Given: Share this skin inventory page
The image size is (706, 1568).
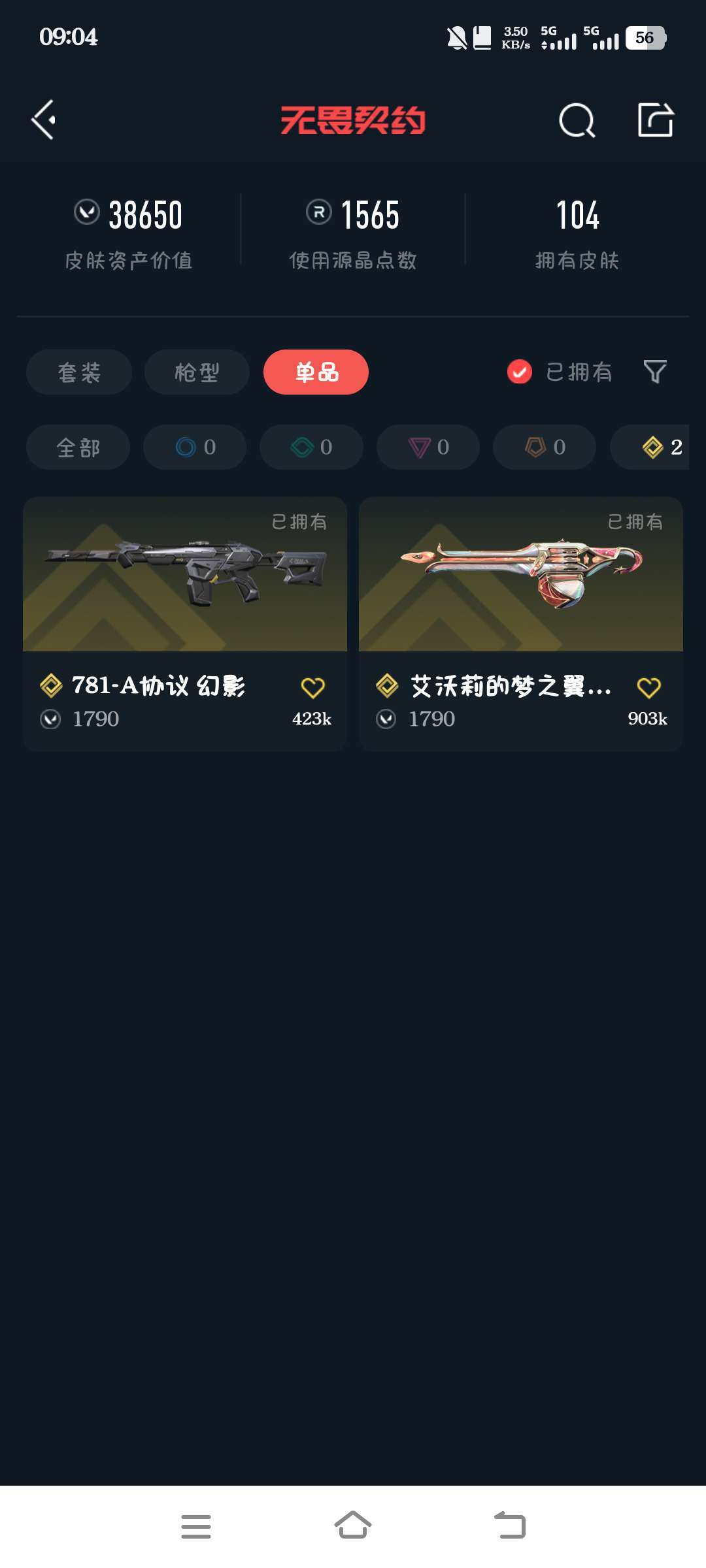Looking at the screenshot, I should pyautogui.click(x=655, y=120).
